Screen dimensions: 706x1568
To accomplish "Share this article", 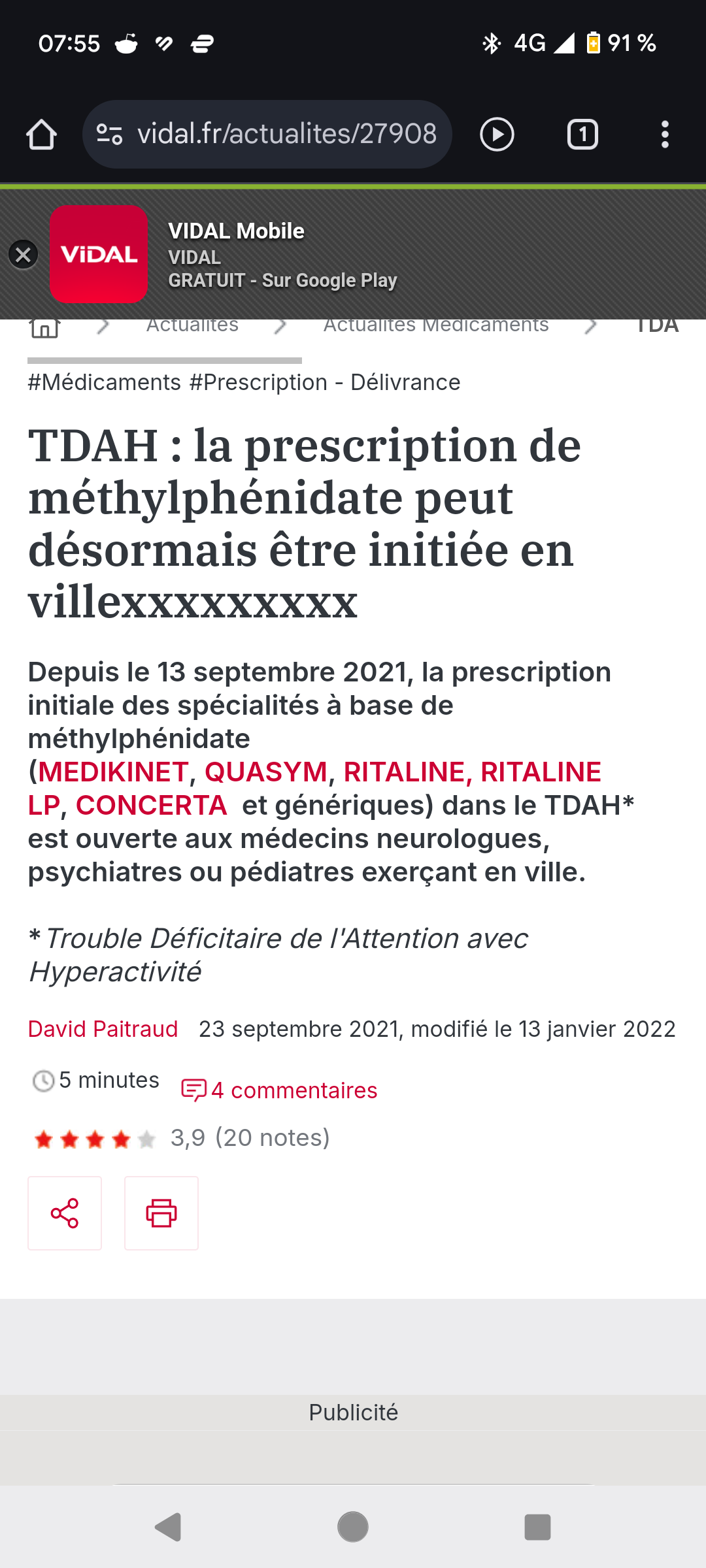I will tap(65, 1213).
